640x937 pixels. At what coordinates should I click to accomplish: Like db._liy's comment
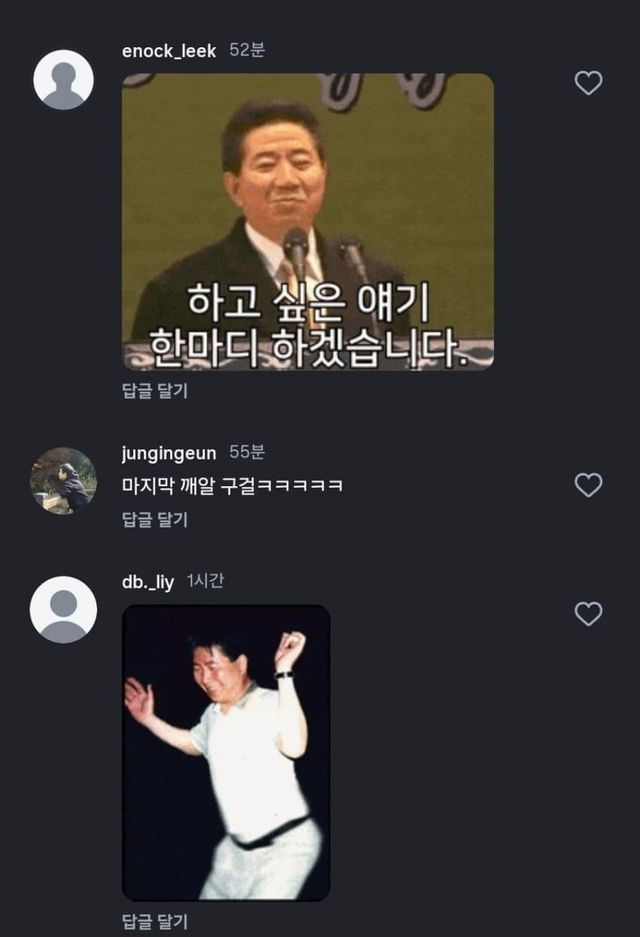click(588, 613)
